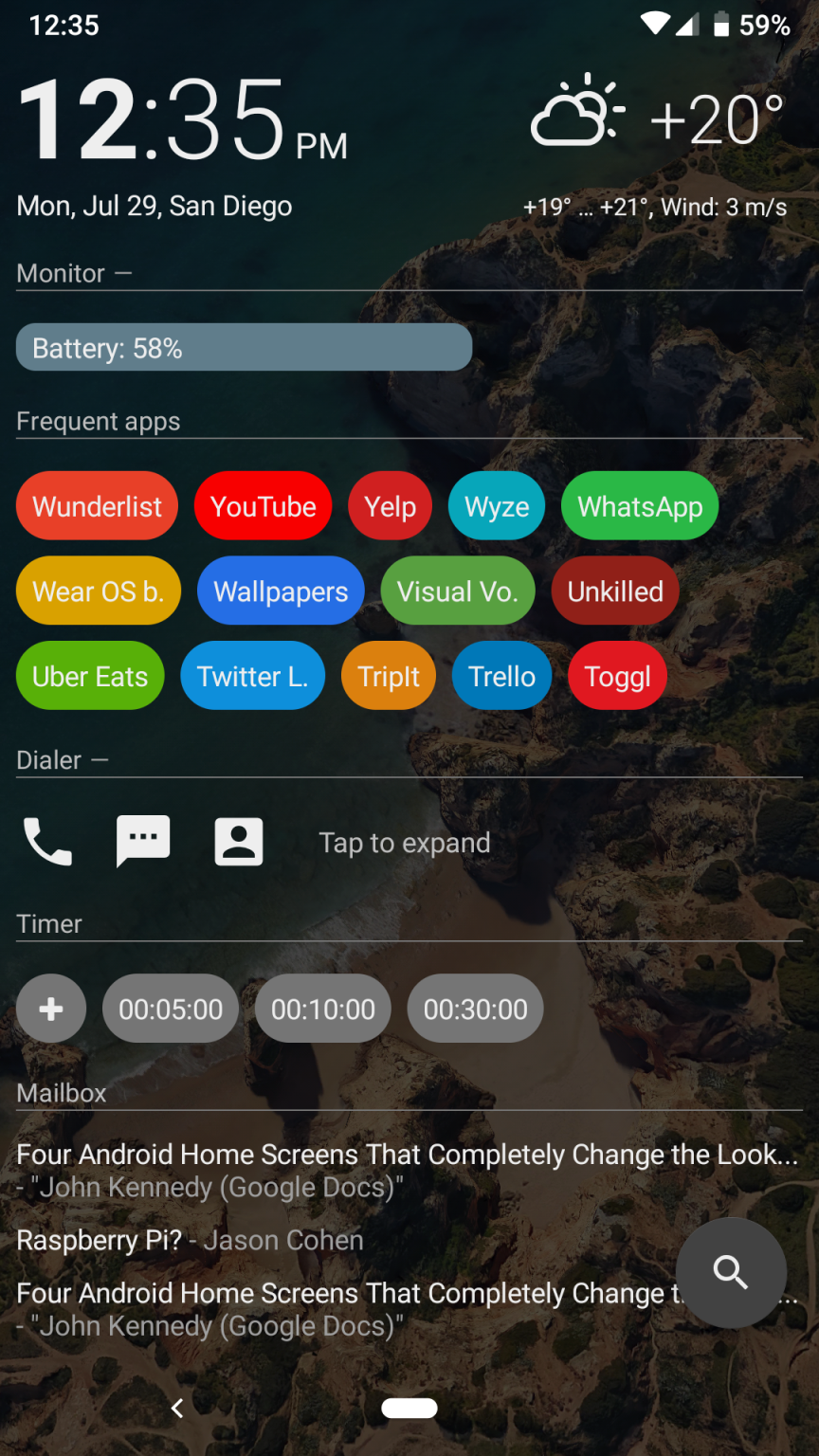This screenshot has width=819, height=1456.
Task: Expand the Mailbox section header
Action: click(x=61, y=1092)
